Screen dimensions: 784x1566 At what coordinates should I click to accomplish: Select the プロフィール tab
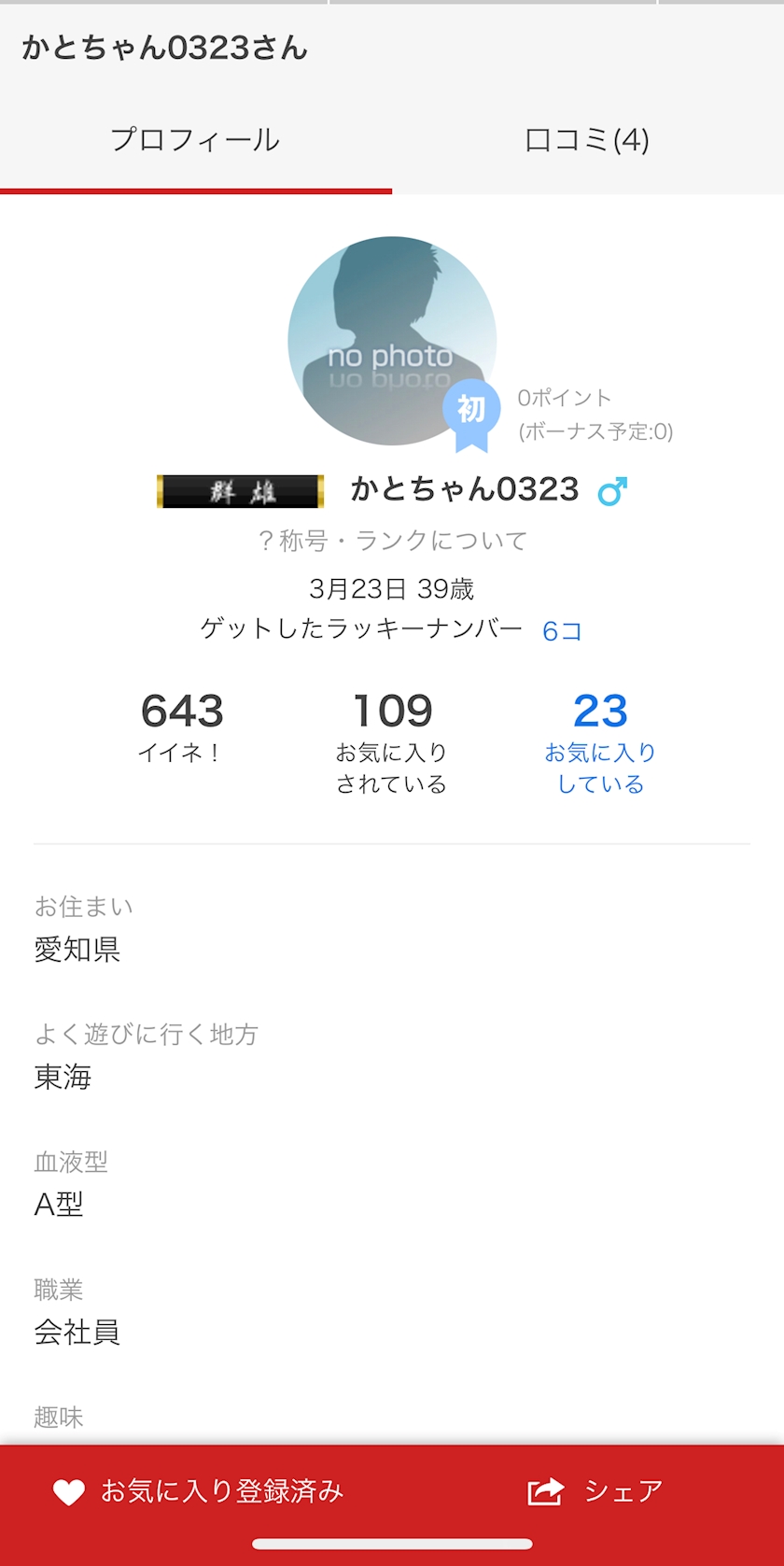click(x=196, y=140)
